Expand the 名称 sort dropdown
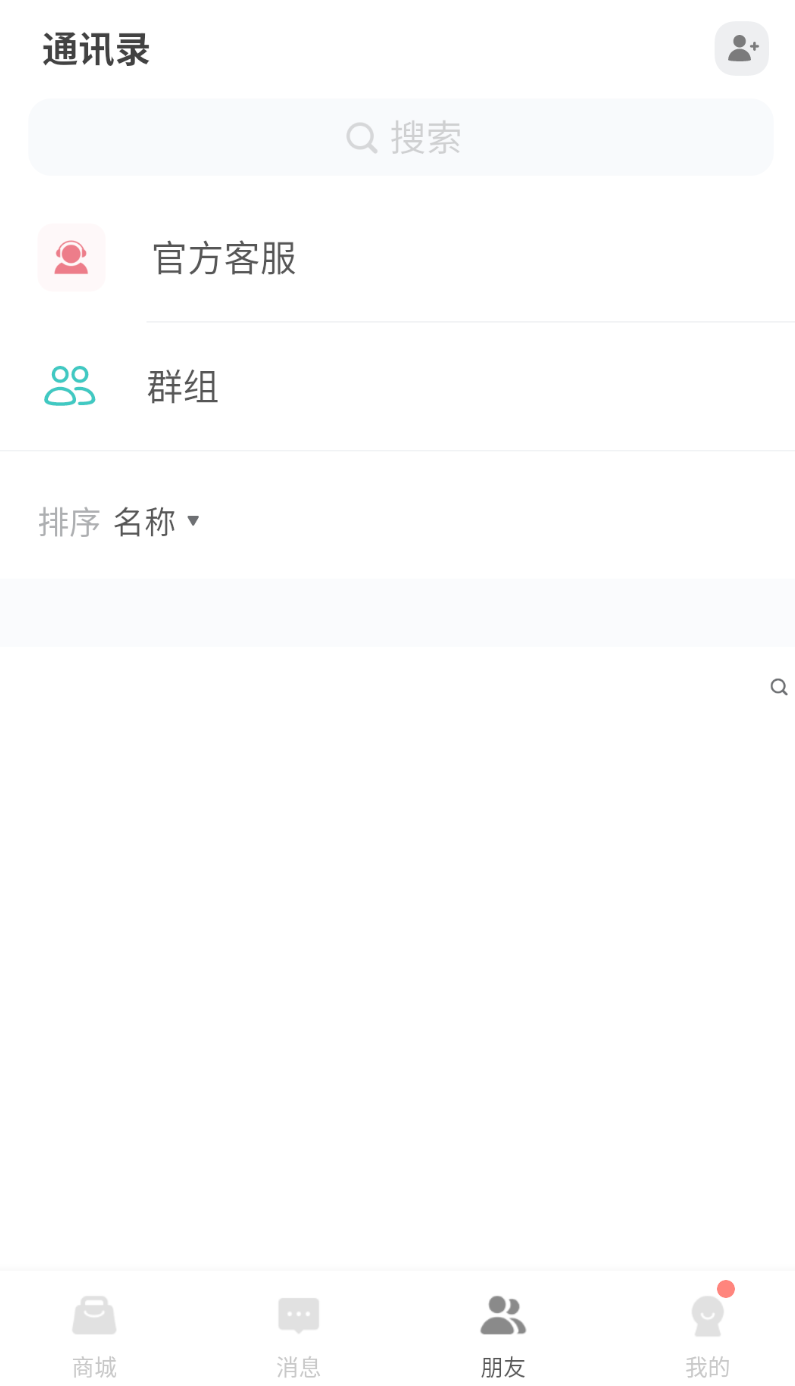This screenshot has width=795, height=1386. (156, 521)
